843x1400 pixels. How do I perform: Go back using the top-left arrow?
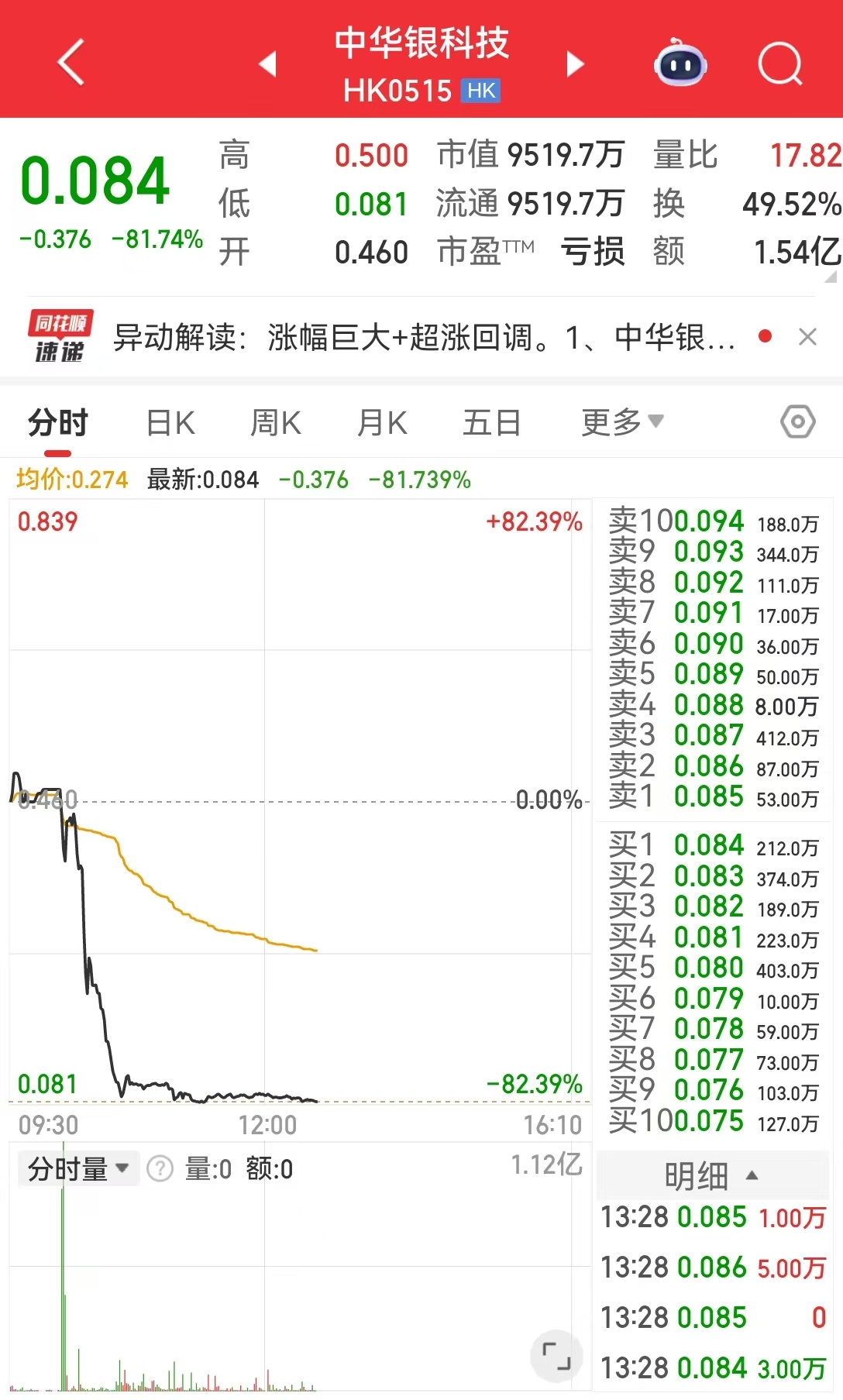[x=71, y=62]
